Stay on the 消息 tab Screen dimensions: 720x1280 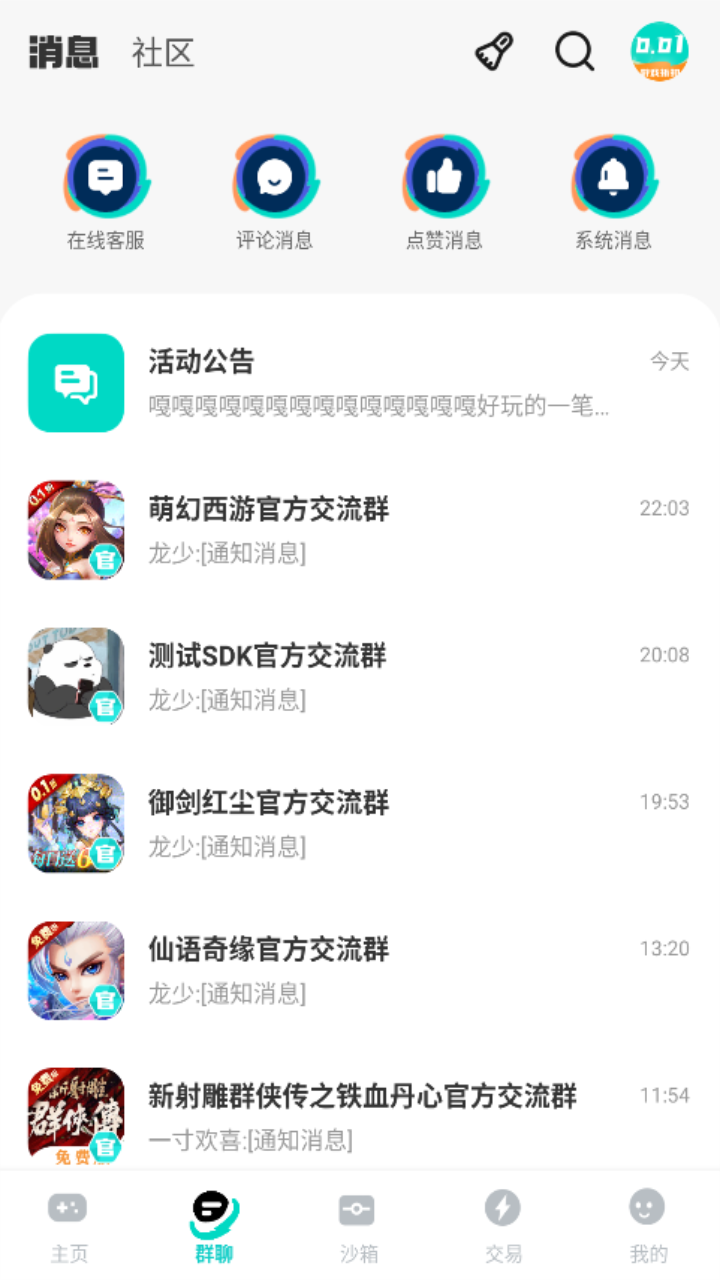(64, 52)
